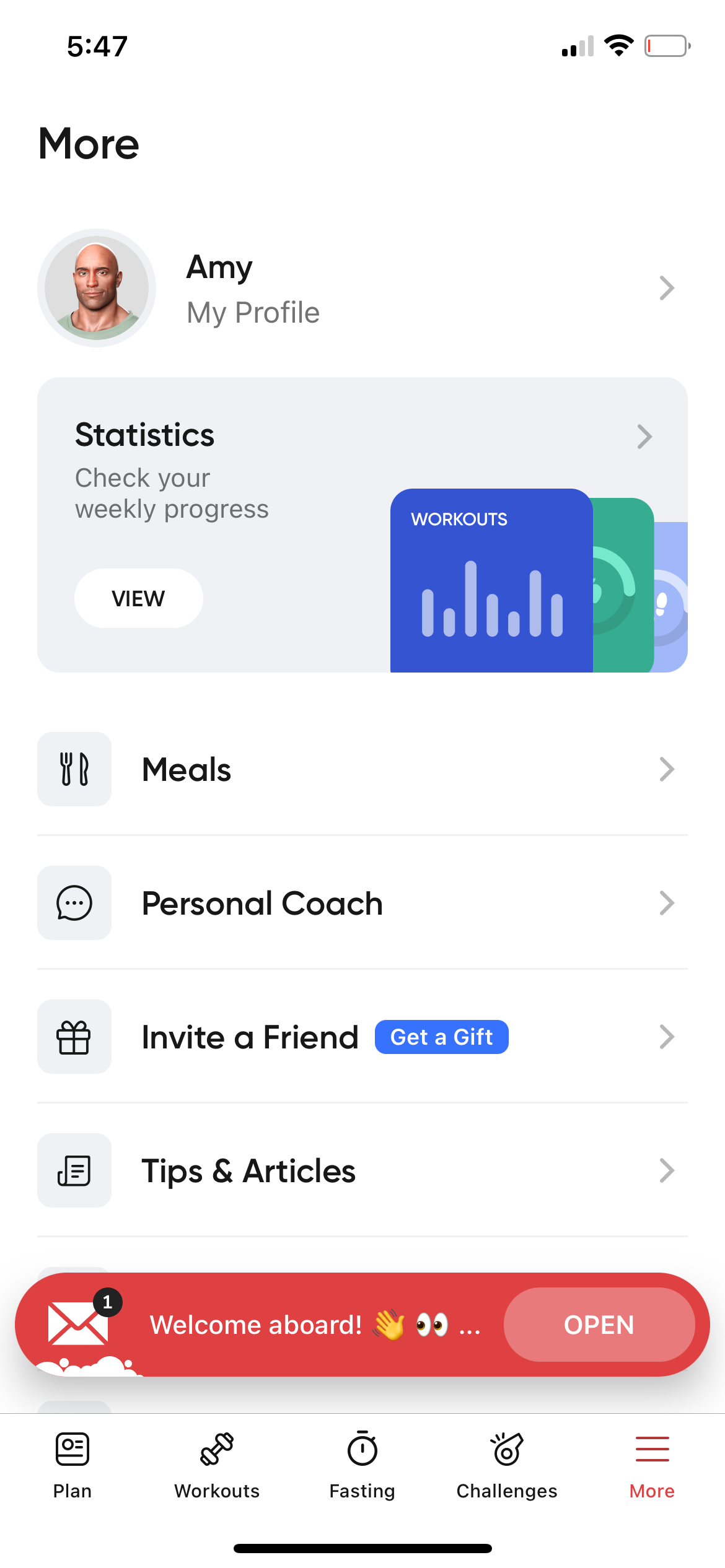Tap OPEN on the welcome message banner

tap(598, 1325)
